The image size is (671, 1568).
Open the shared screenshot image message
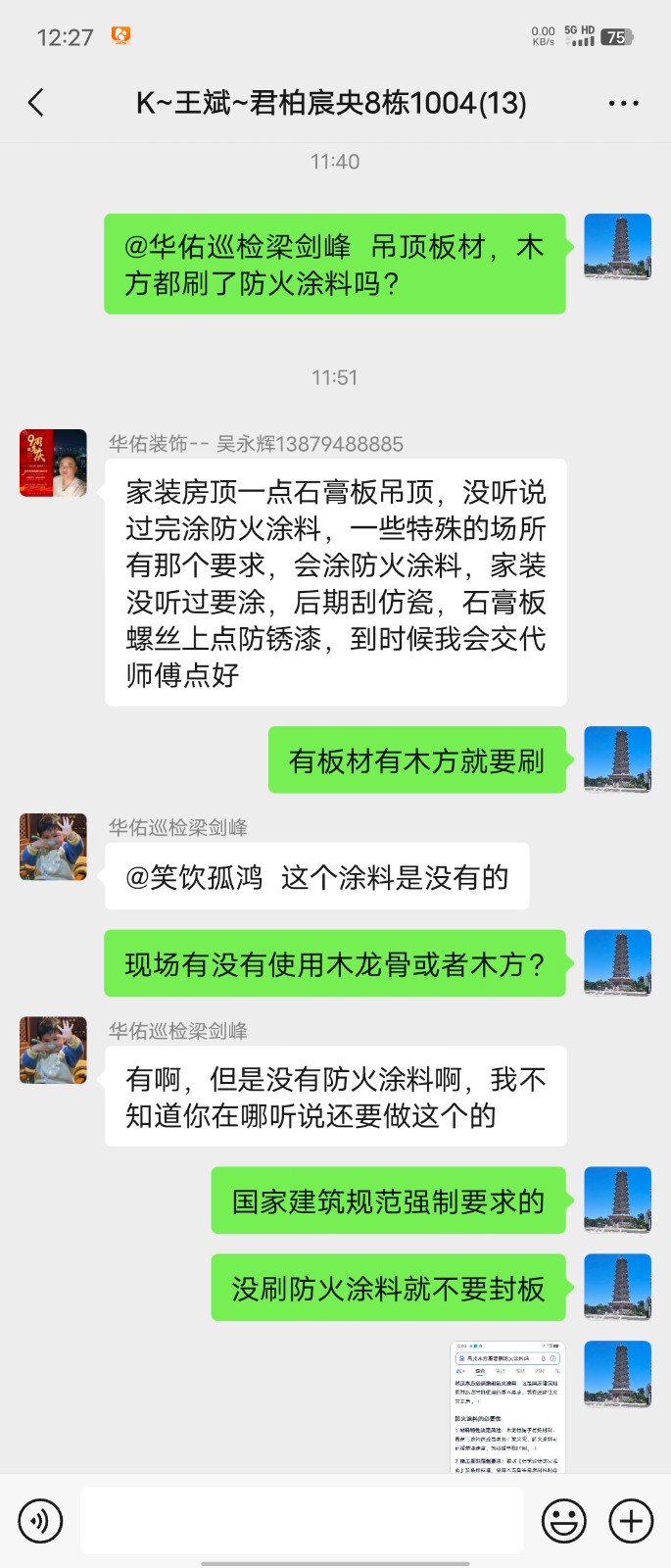pyautogui.click(x=507, y=1407)
